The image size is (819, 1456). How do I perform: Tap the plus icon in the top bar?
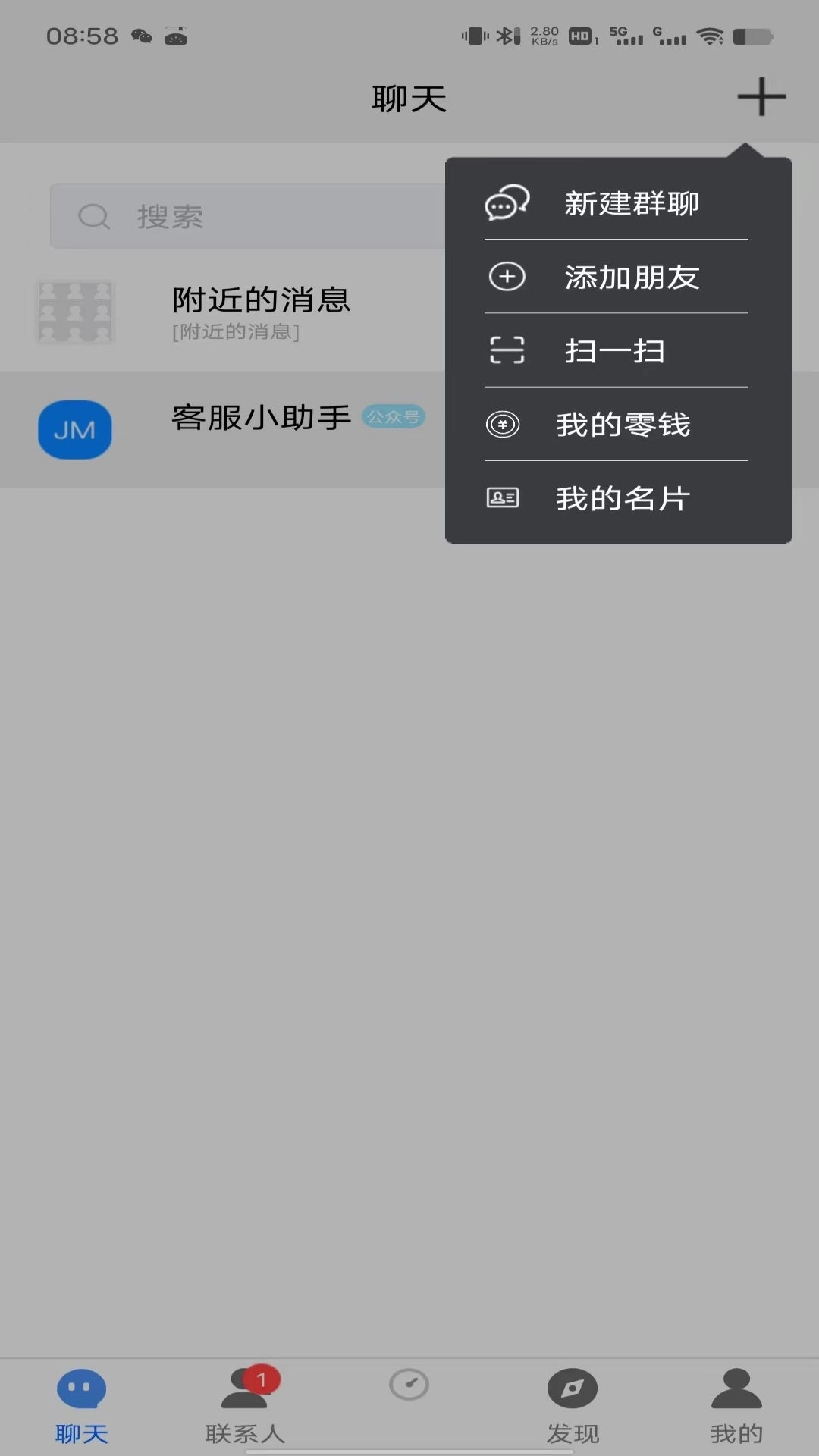click(x=761, y=97)
